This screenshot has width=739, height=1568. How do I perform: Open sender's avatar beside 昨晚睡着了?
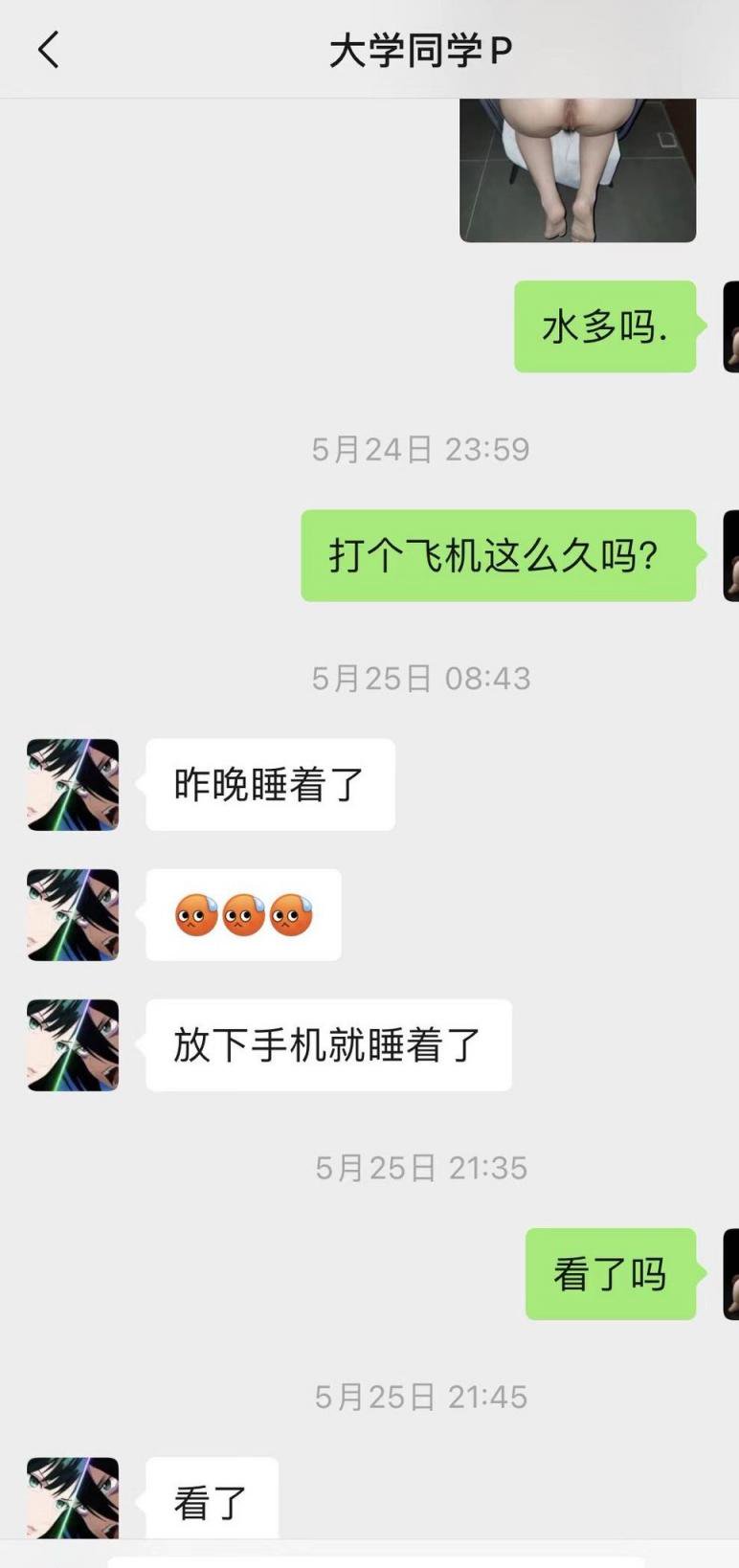point(73,784)
